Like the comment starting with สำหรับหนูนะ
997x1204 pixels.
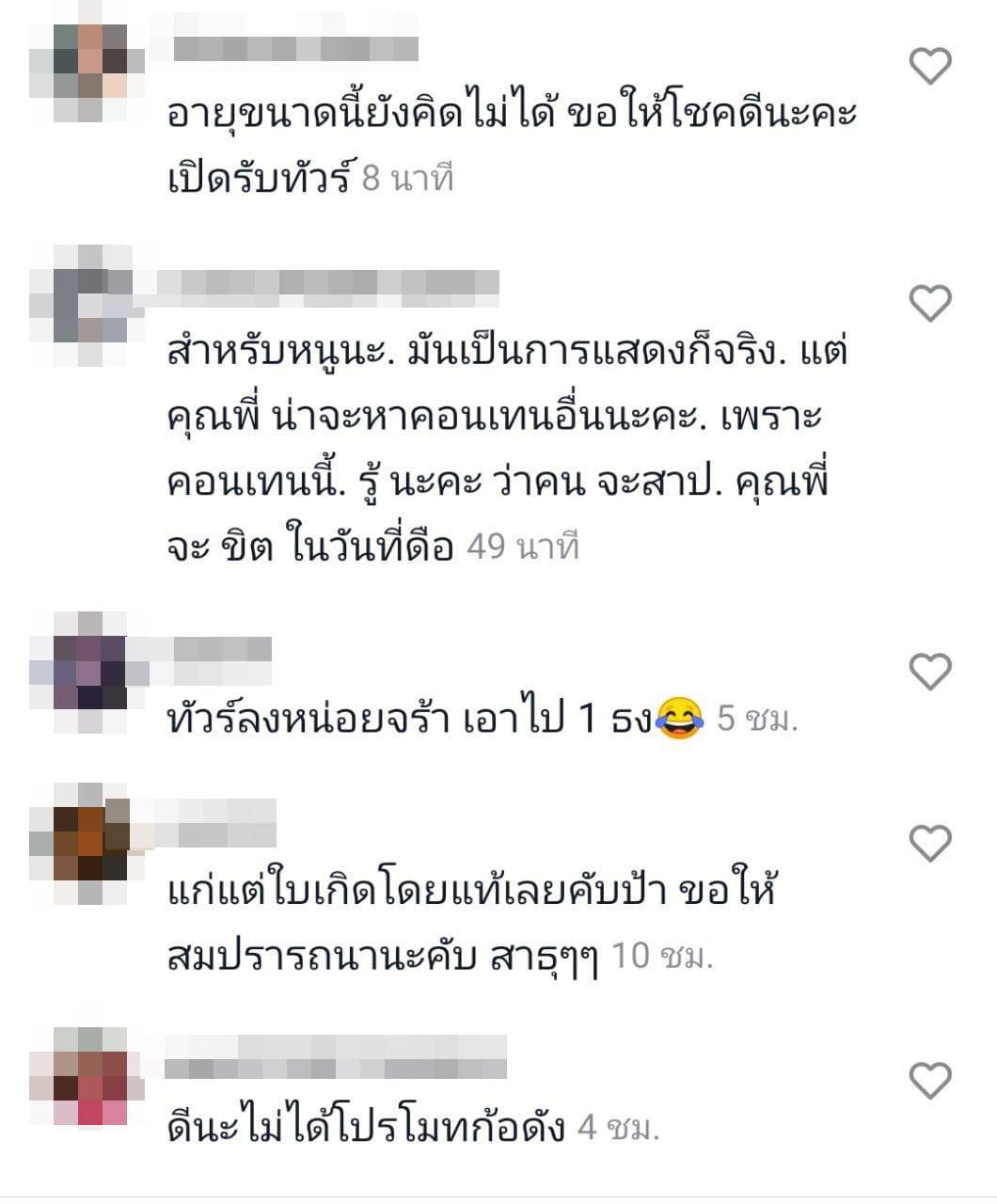(x=930, y=303)
